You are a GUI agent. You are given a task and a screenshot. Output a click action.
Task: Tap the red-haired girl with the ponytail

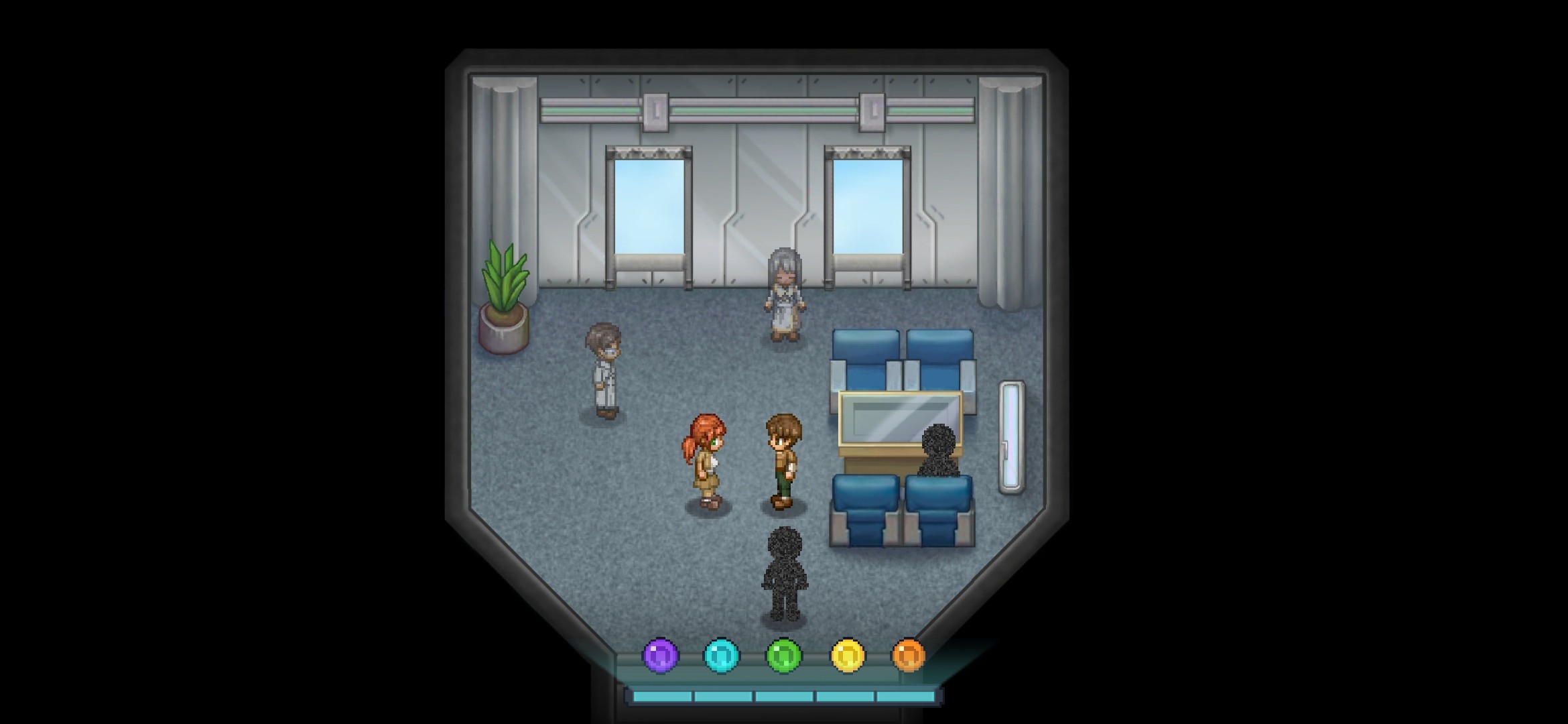pos(706,461)
